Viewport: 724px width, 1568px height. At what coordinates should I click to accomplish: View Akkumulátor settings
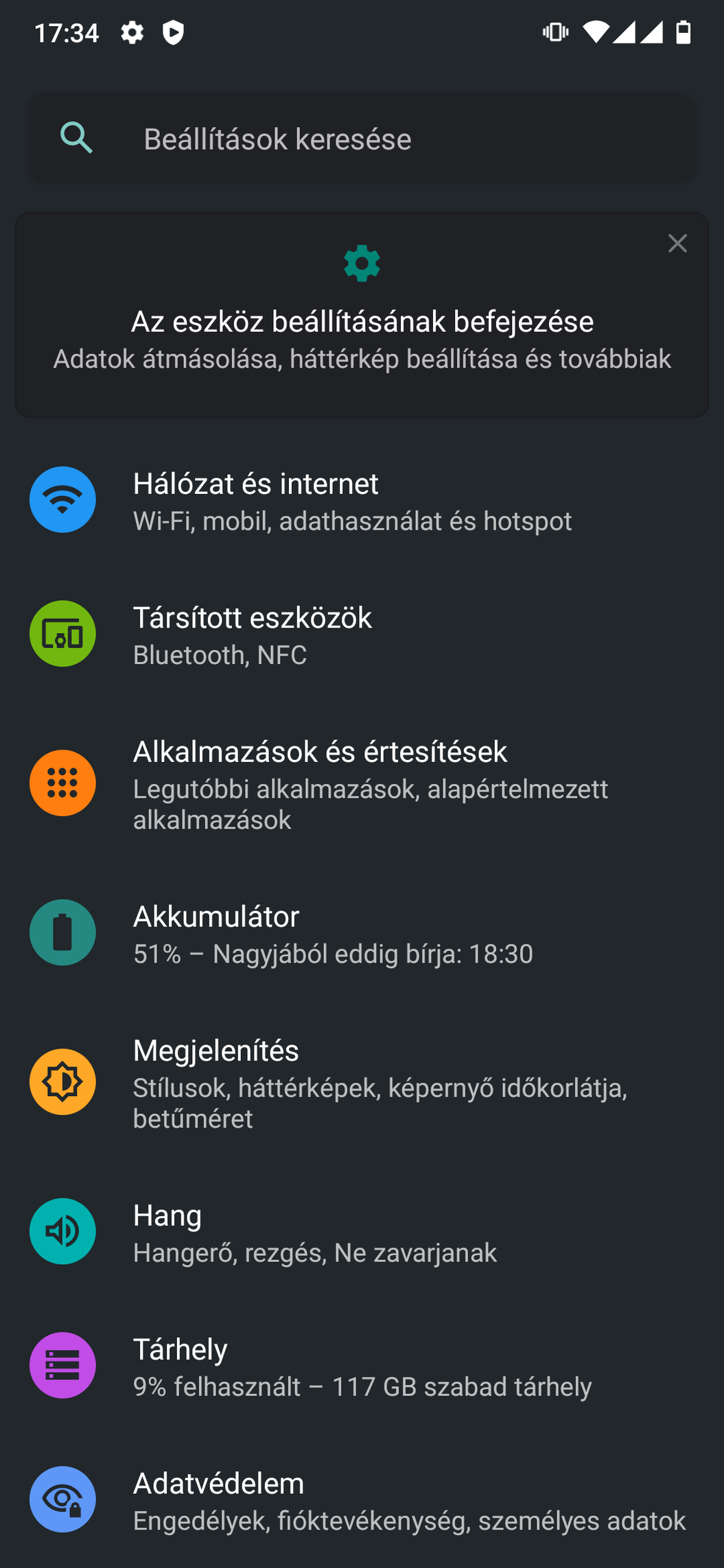362,933
